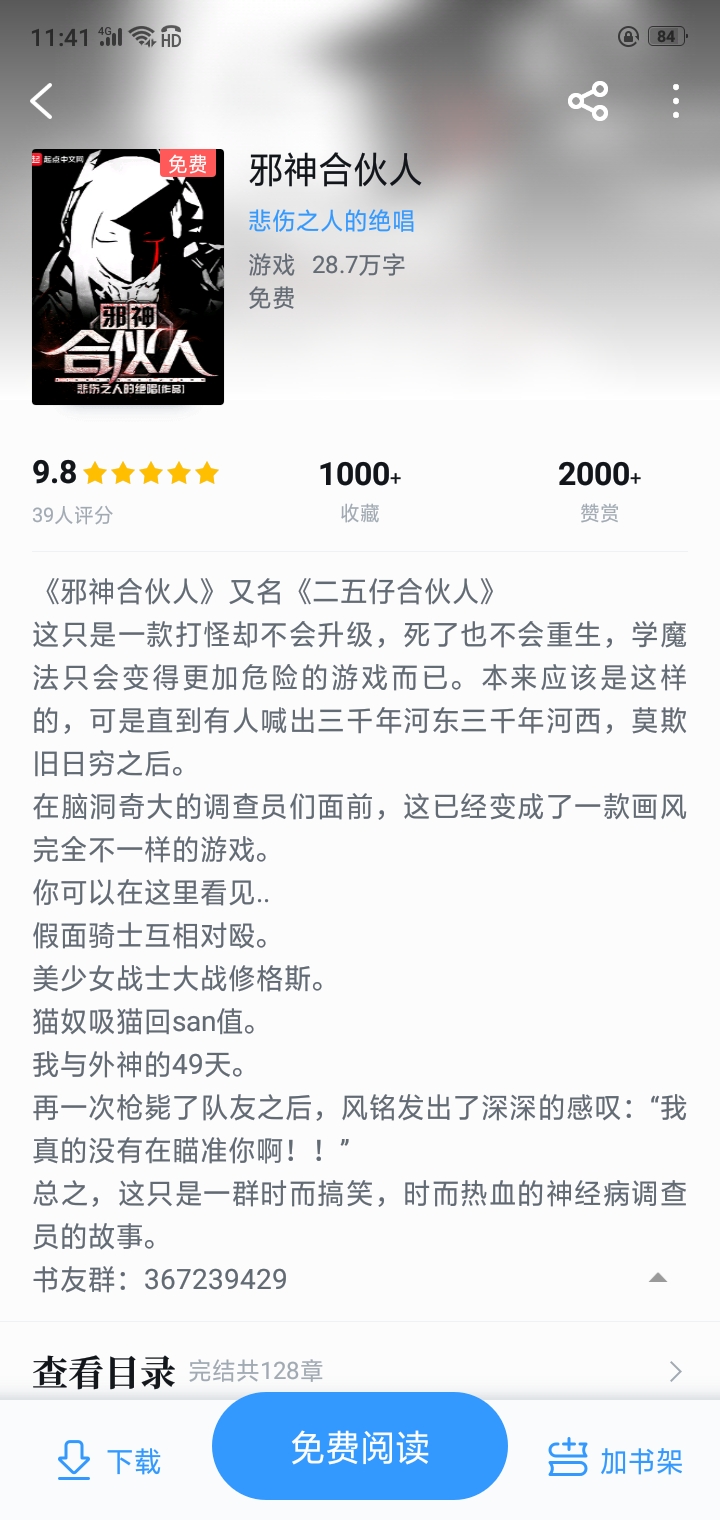Collapse the book description
This screenshot has width=720, height=1520.
[x=657, y=1278]
